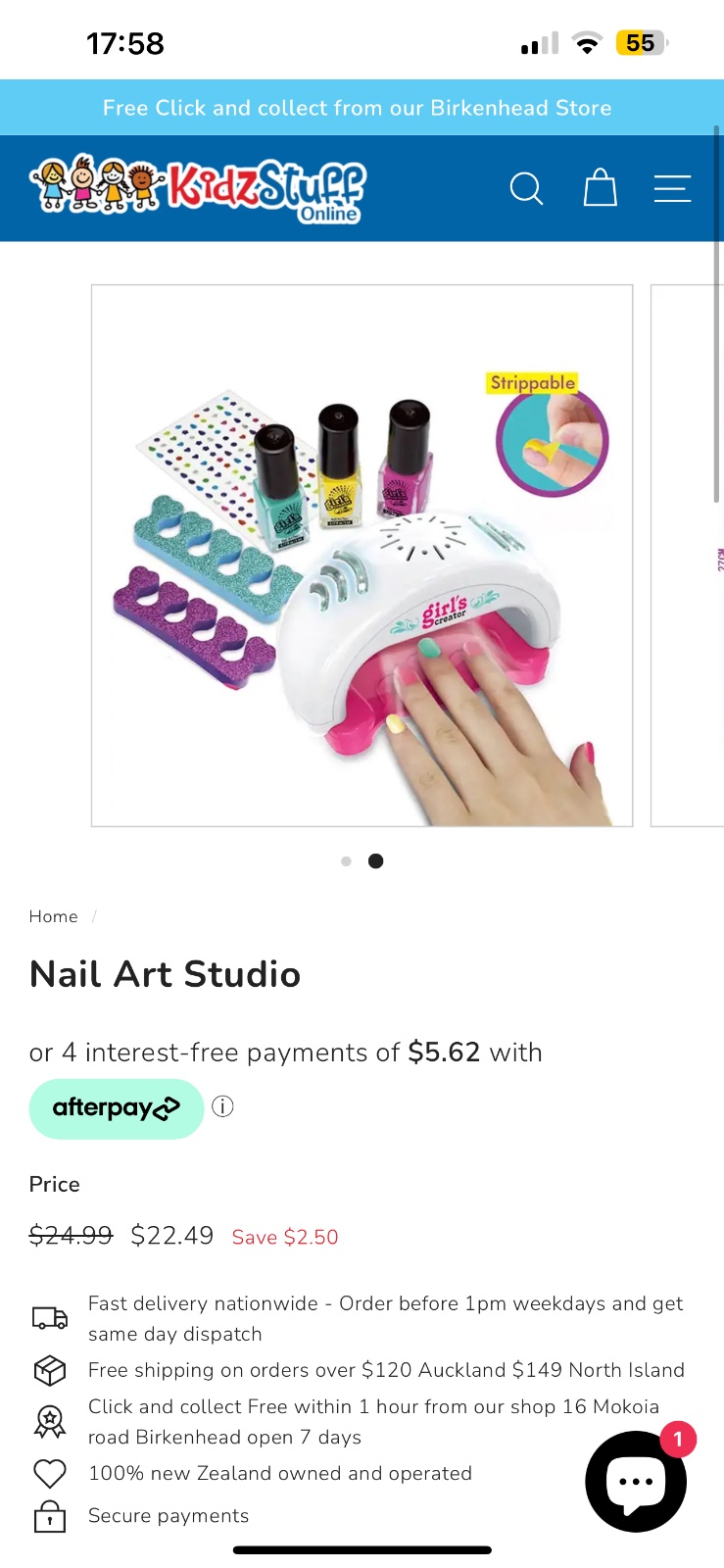Screen dimensions: 724x1568
Task: Open the Afterpay info icon
Action: (x=223, y=1107)
